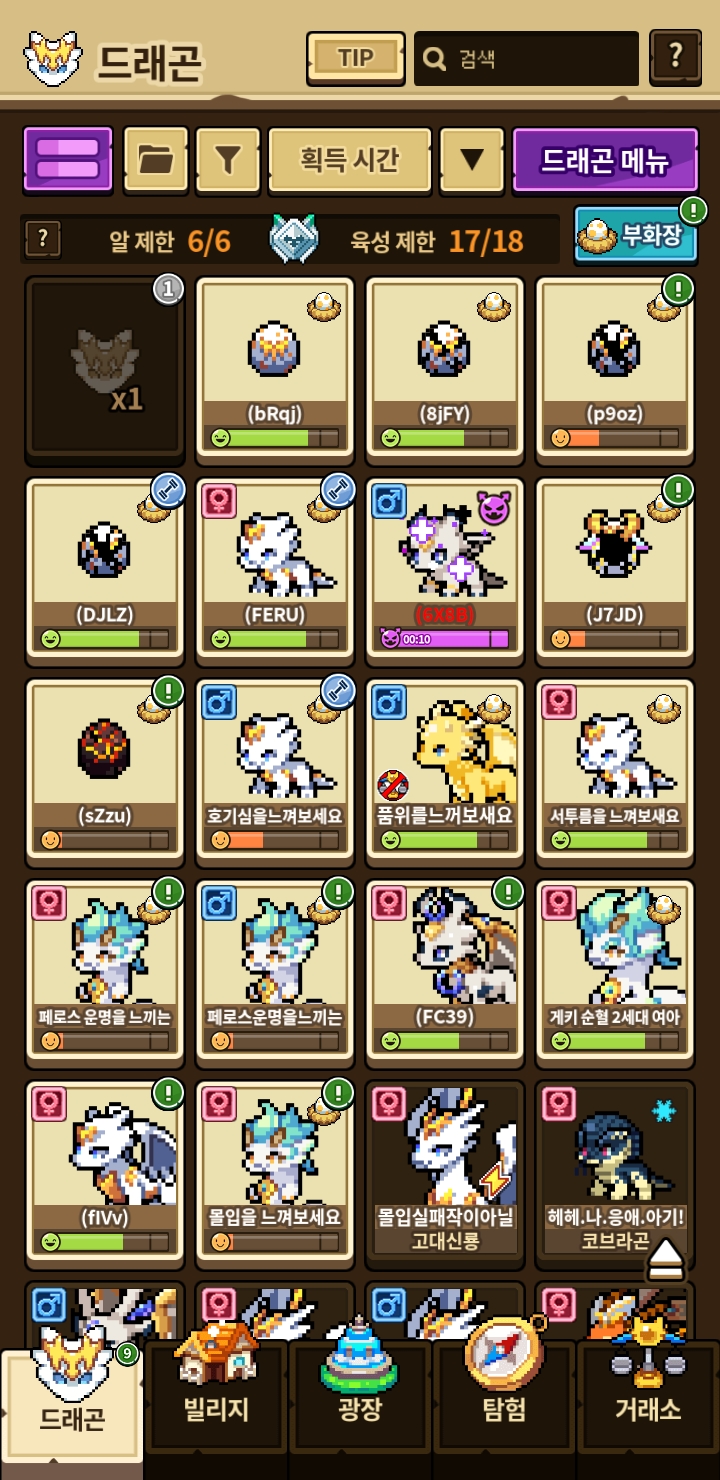Screen dimensions: 720x1480
Task: Go to the 부화장 hatchery
Action: point(636,235)
